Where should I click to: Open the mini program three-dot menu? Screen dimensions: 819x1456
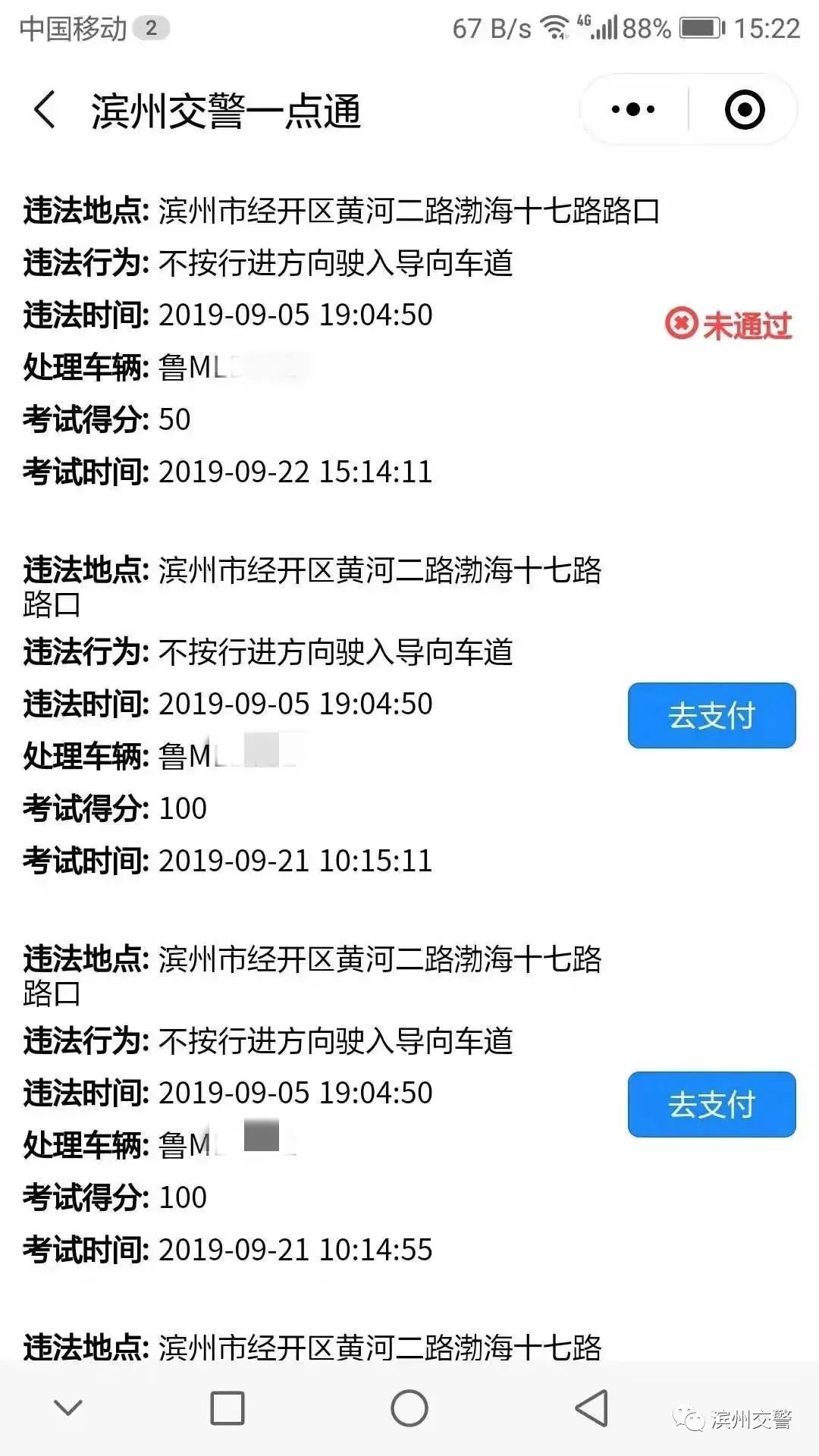point(633,110)
